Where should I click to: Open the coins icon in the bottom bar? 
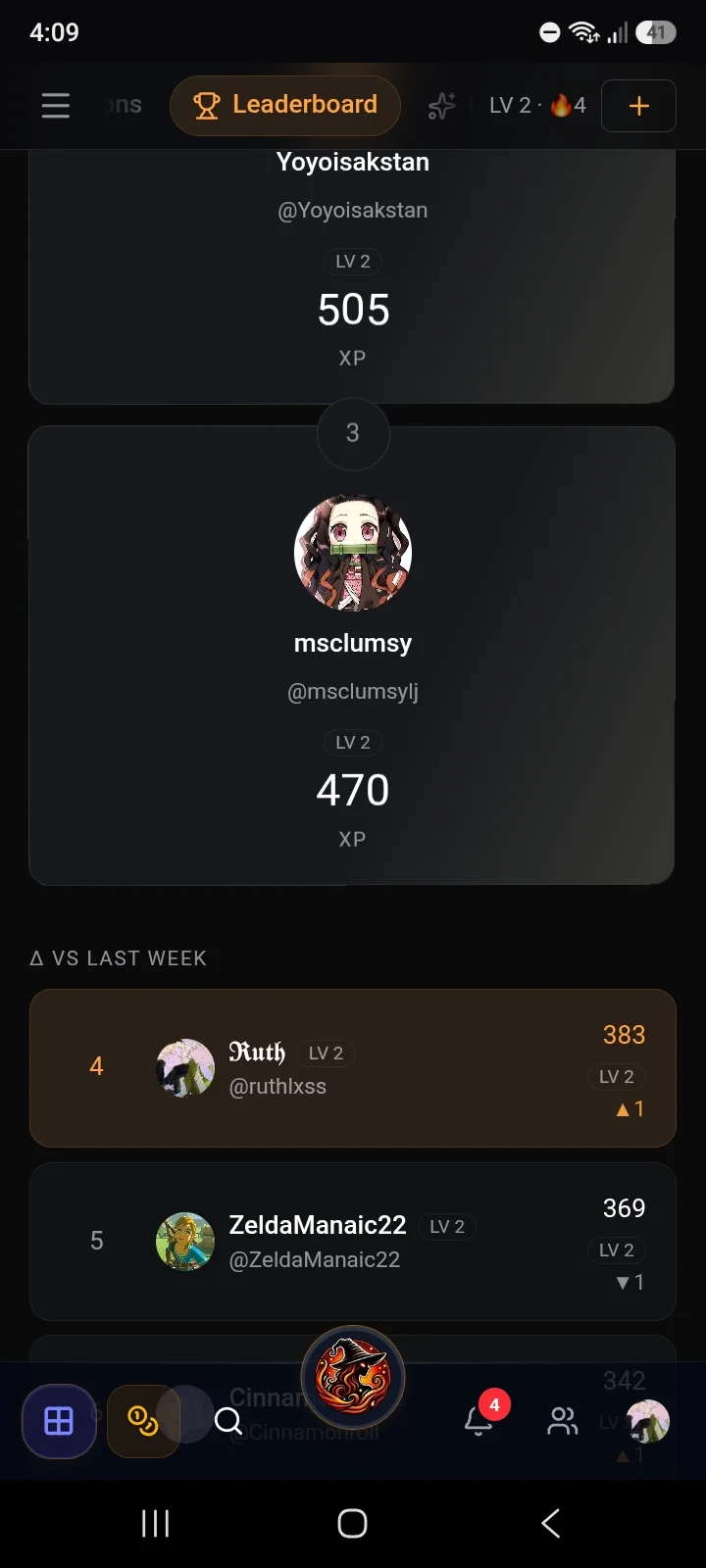[143, 1421]
